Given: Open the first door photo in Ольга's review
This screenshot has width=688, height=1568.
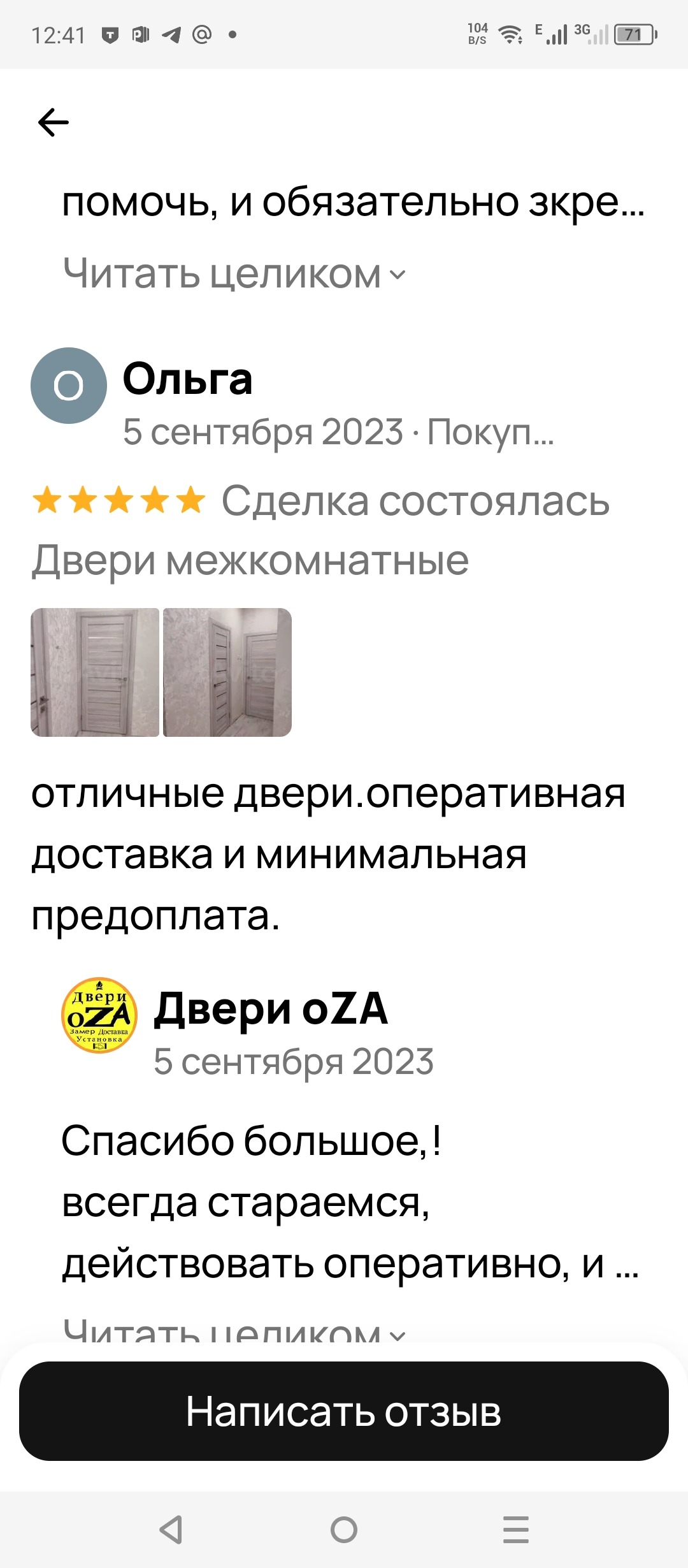Looking at the screenshot, I should click(x=95, y=672).
